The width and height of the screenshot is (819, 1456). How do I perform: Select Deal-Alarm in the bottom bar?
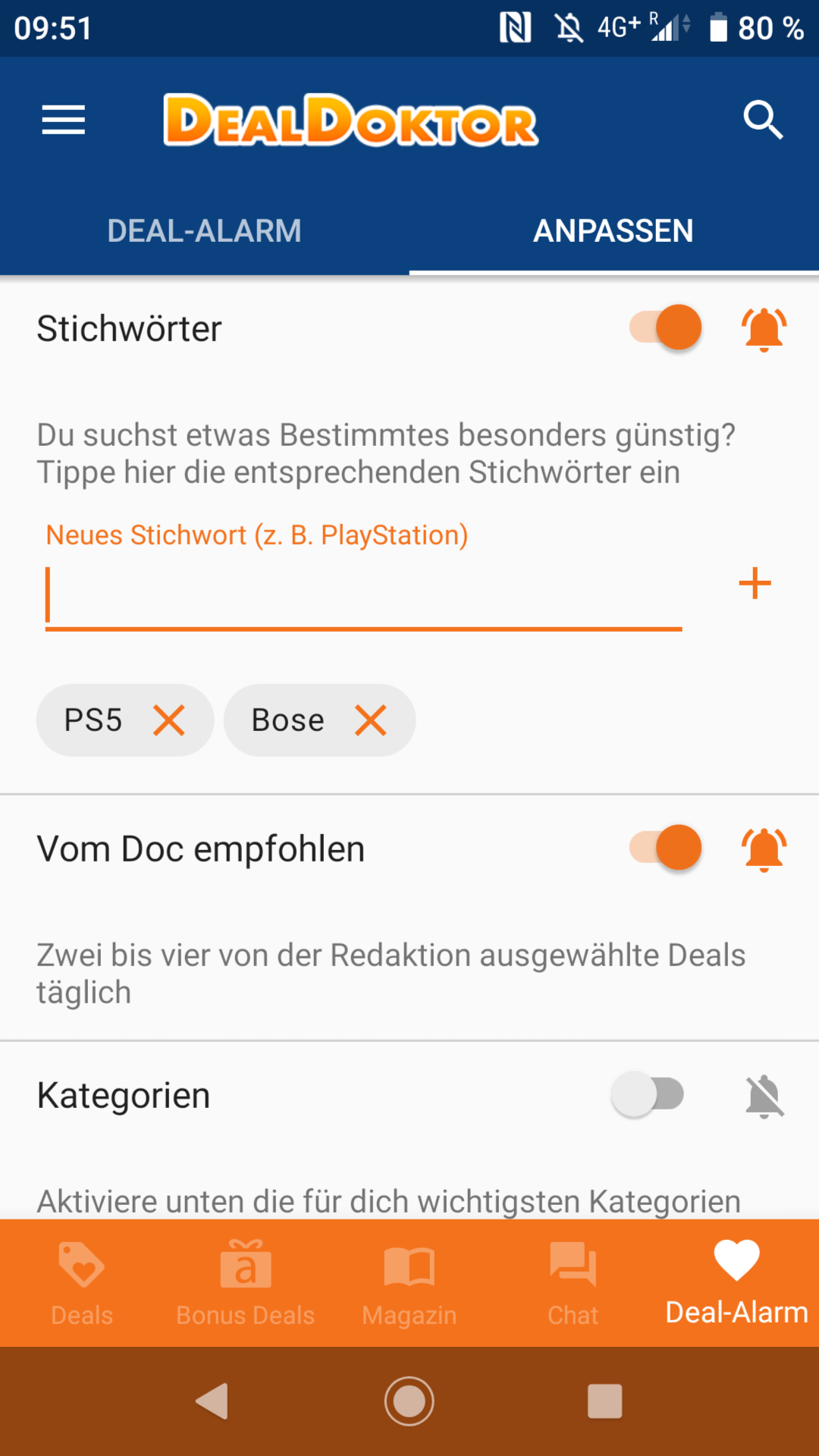(x=737, y=1283)
